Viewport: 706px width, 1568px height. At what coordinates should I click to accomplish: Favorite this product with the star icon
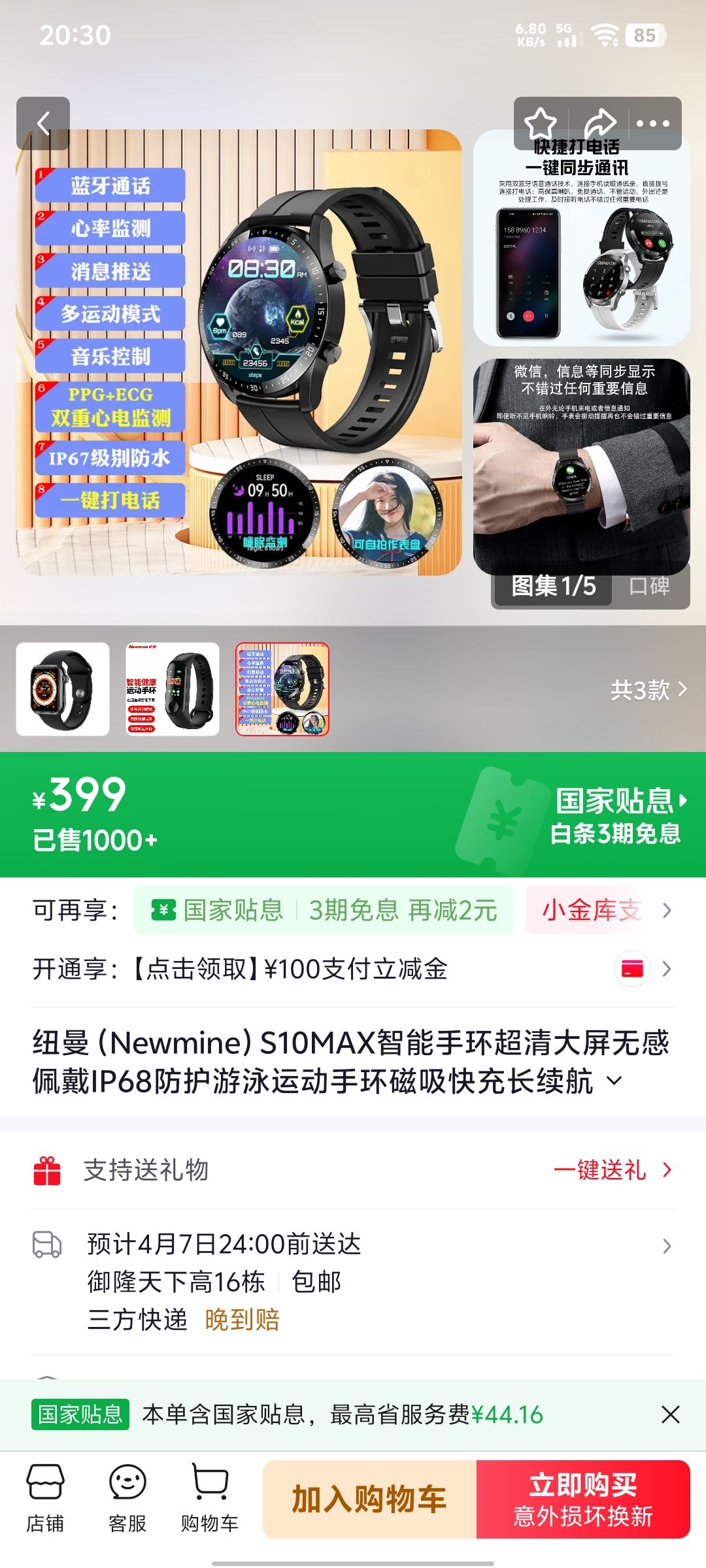pyautogui.click(x=541, y=123)
